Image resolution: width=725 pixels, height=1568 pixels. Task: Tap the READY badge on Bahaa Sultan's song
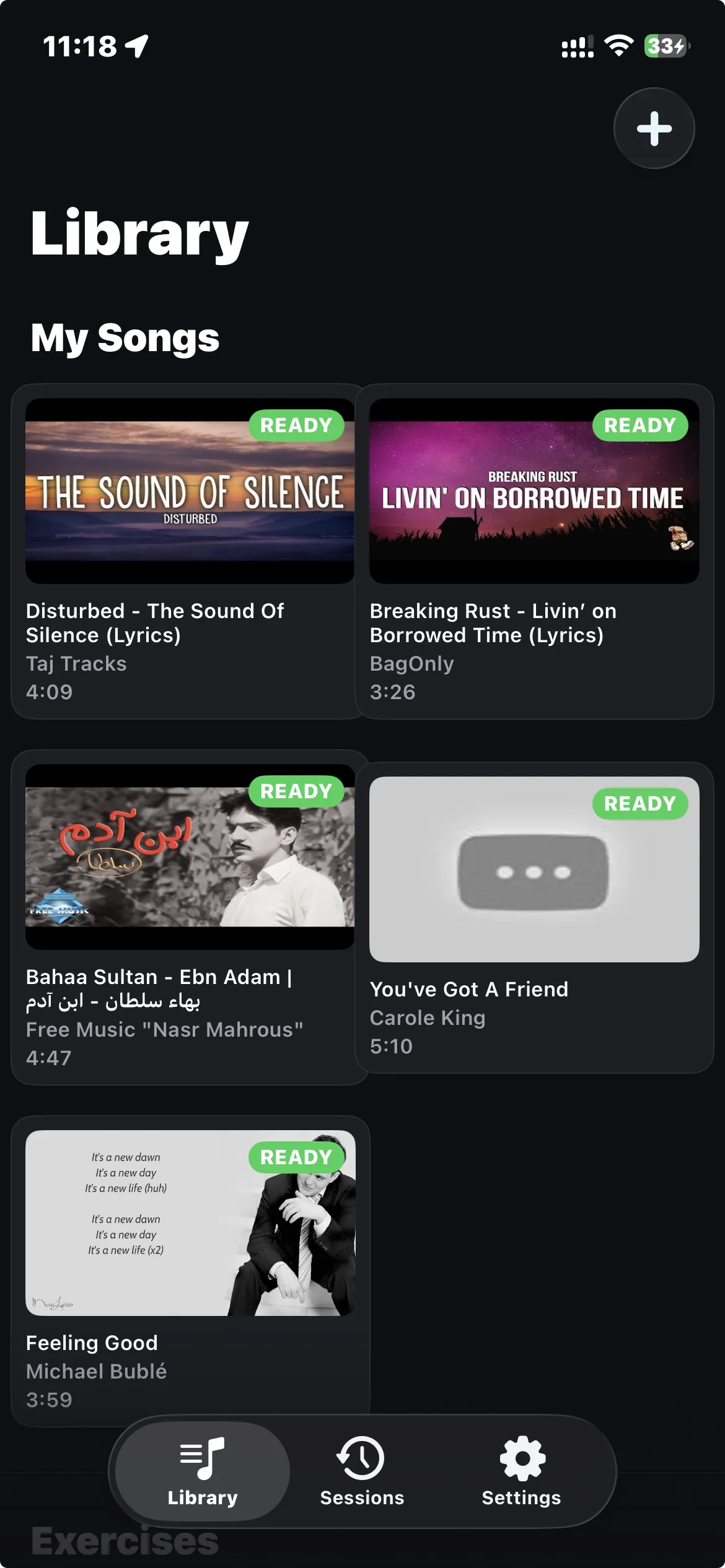[296, 791]
